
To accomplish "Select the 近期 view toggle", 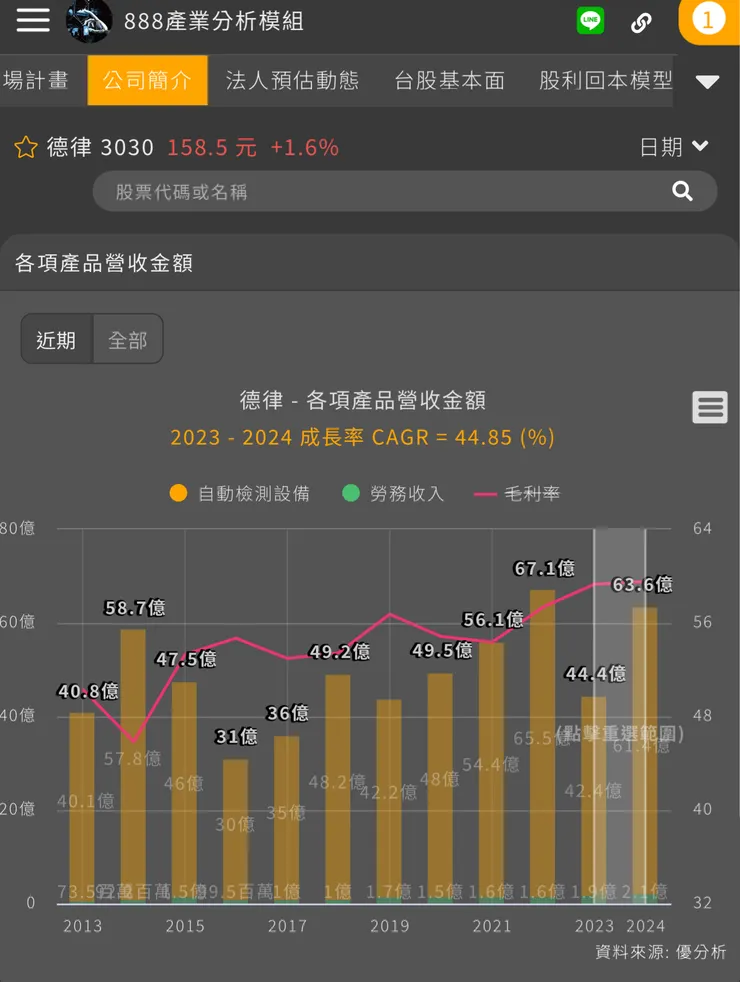I will tap(55, 339).
